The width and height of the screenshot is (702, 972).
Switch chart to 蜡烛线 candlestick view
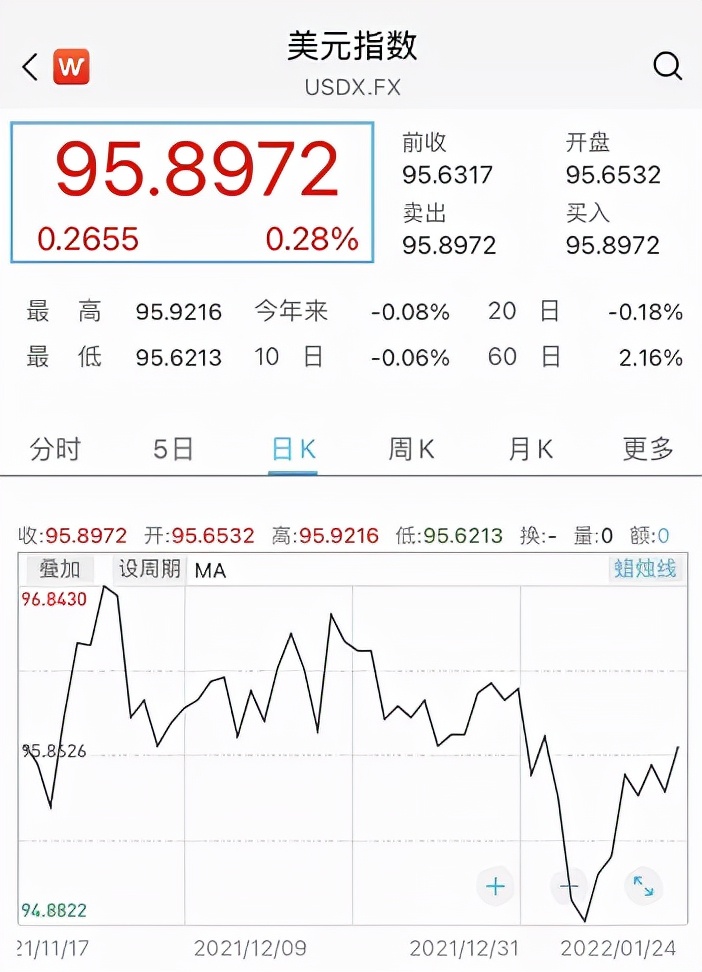(645, 569)
